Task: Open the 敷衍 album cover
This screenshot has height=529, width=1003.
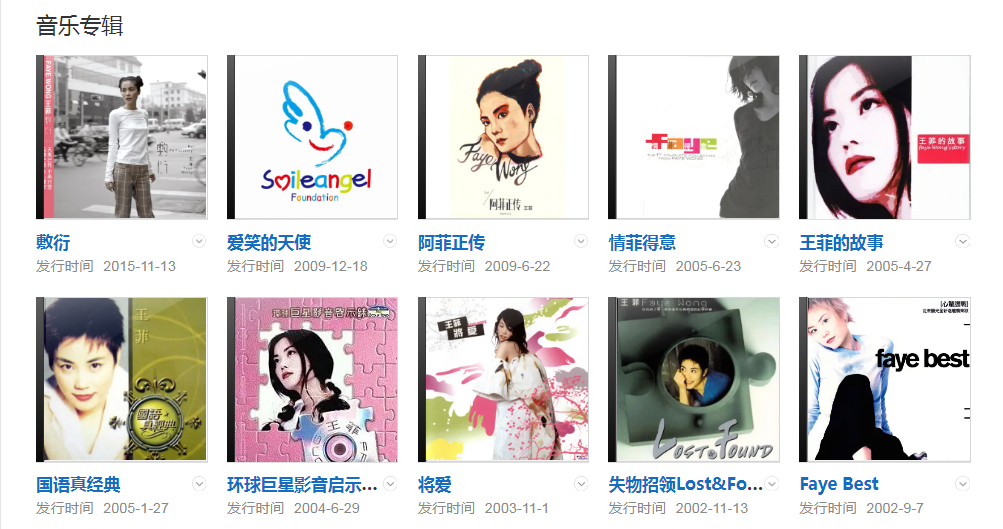Action: click(x=121, y=137)
